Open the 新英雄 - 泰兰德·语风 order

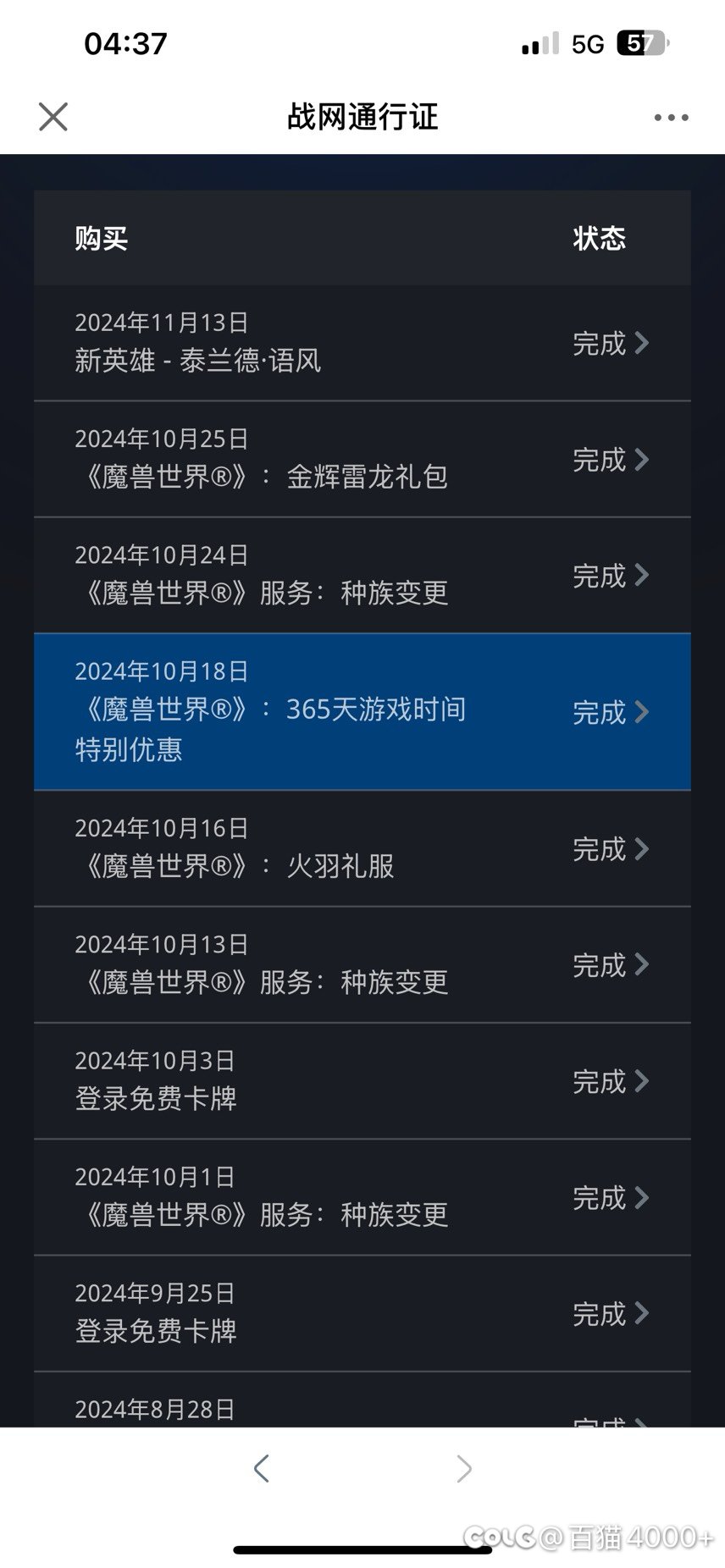(362, 343)
